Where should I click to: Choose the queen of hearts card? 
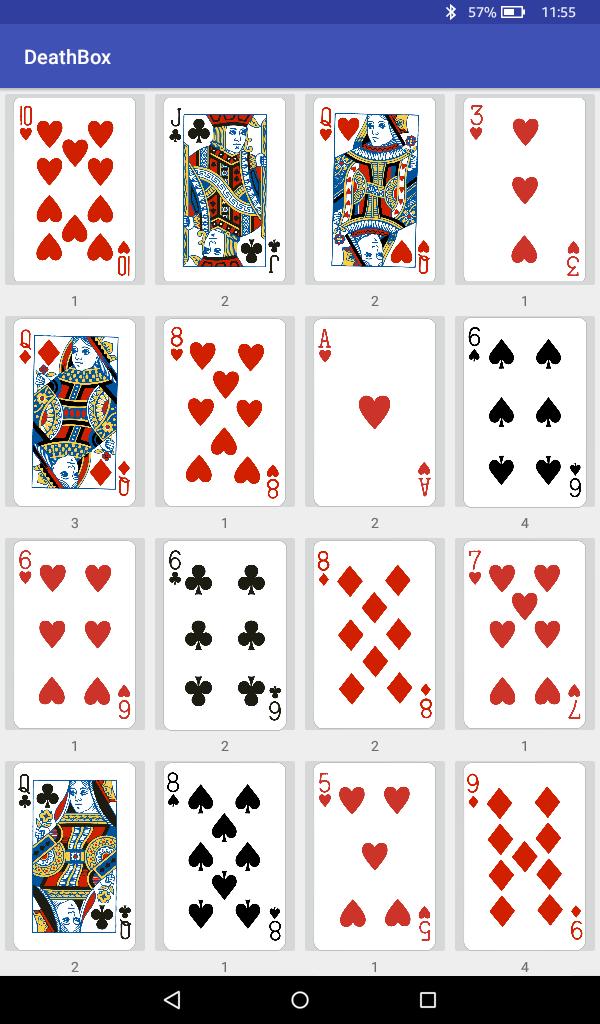(375, 190)
